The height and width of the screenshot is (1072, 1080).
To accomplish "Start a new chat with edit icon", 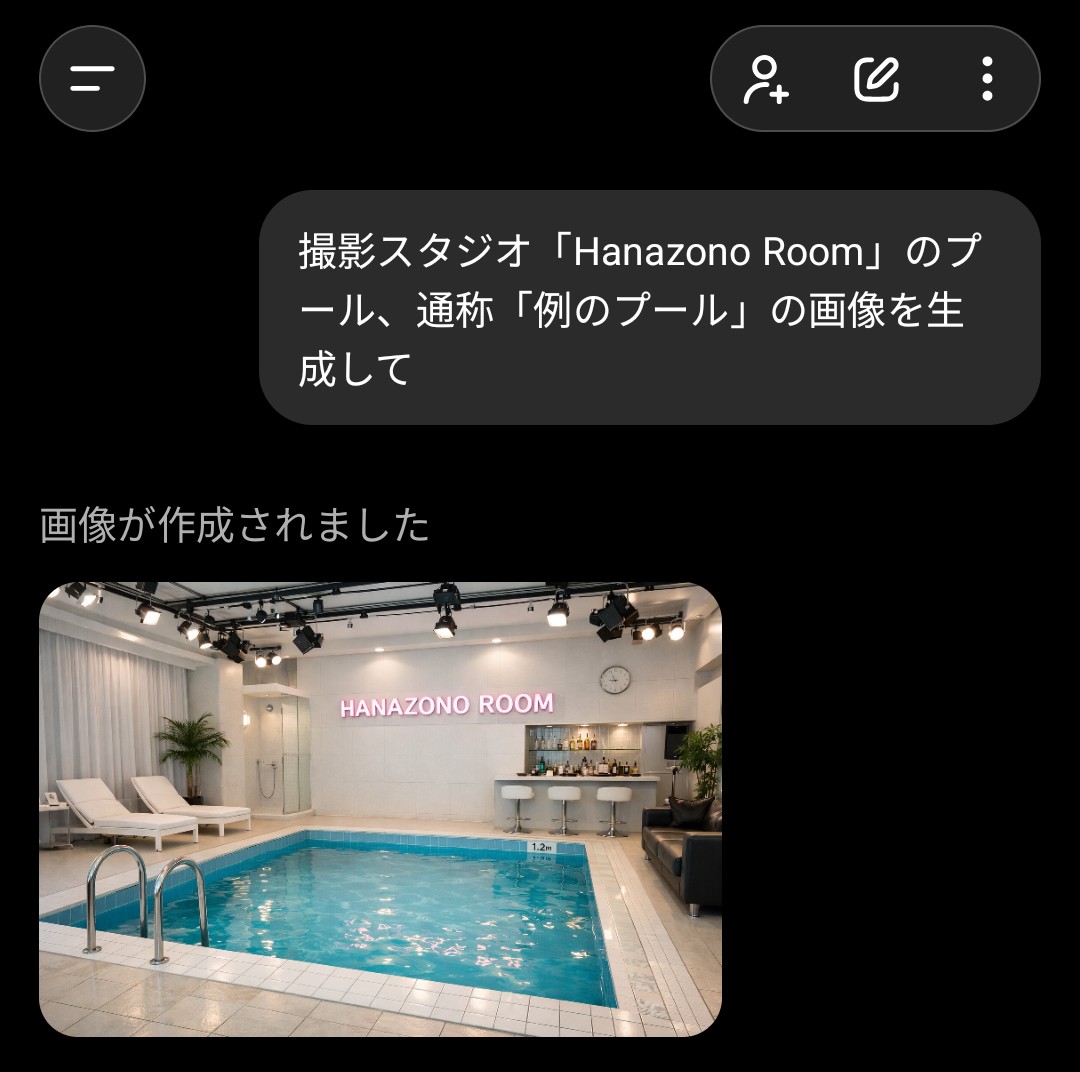I will point(876,79).
